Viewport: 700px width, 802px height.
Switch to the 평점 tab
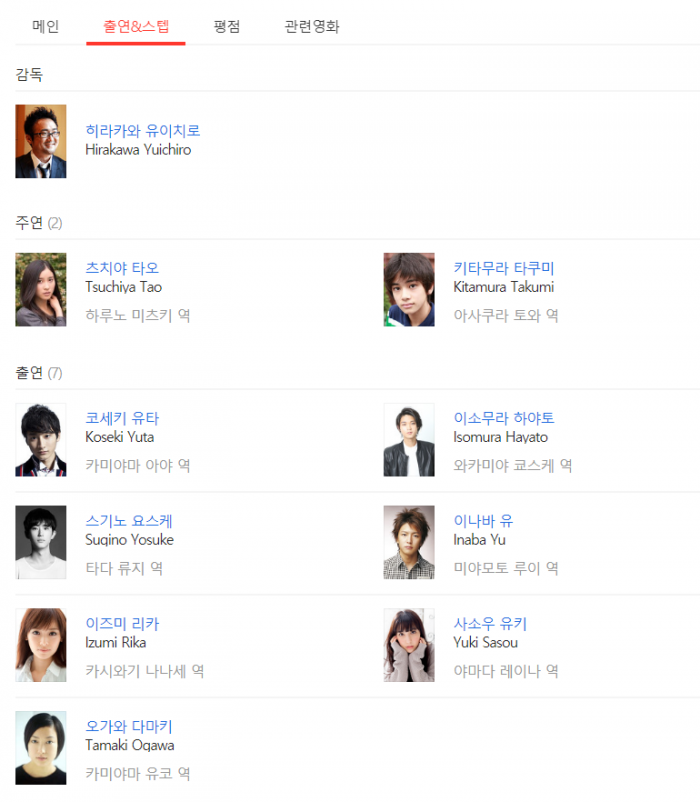227,26
